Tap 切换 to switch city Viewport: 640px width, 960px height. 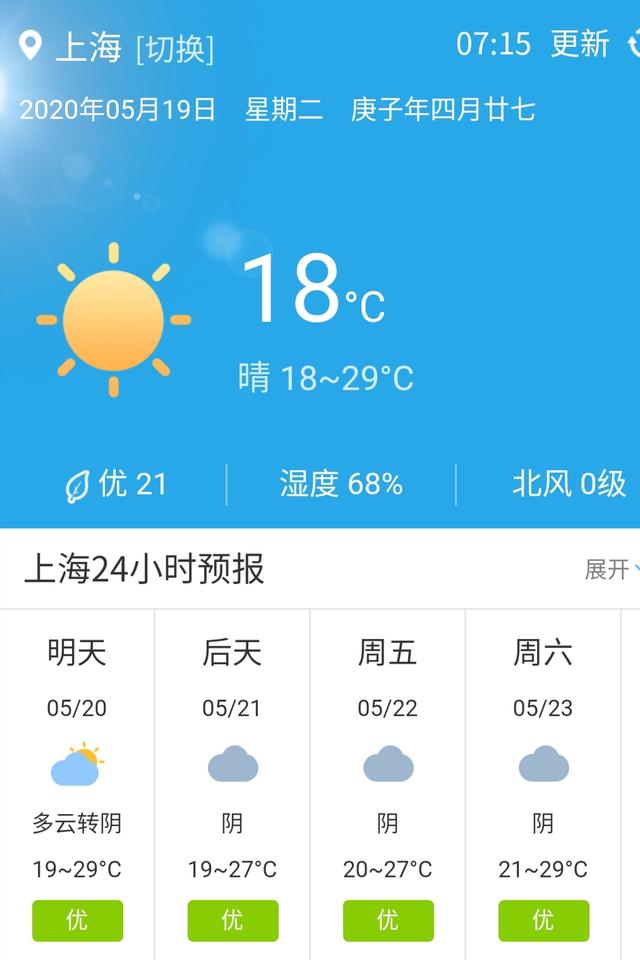[175, 47]
